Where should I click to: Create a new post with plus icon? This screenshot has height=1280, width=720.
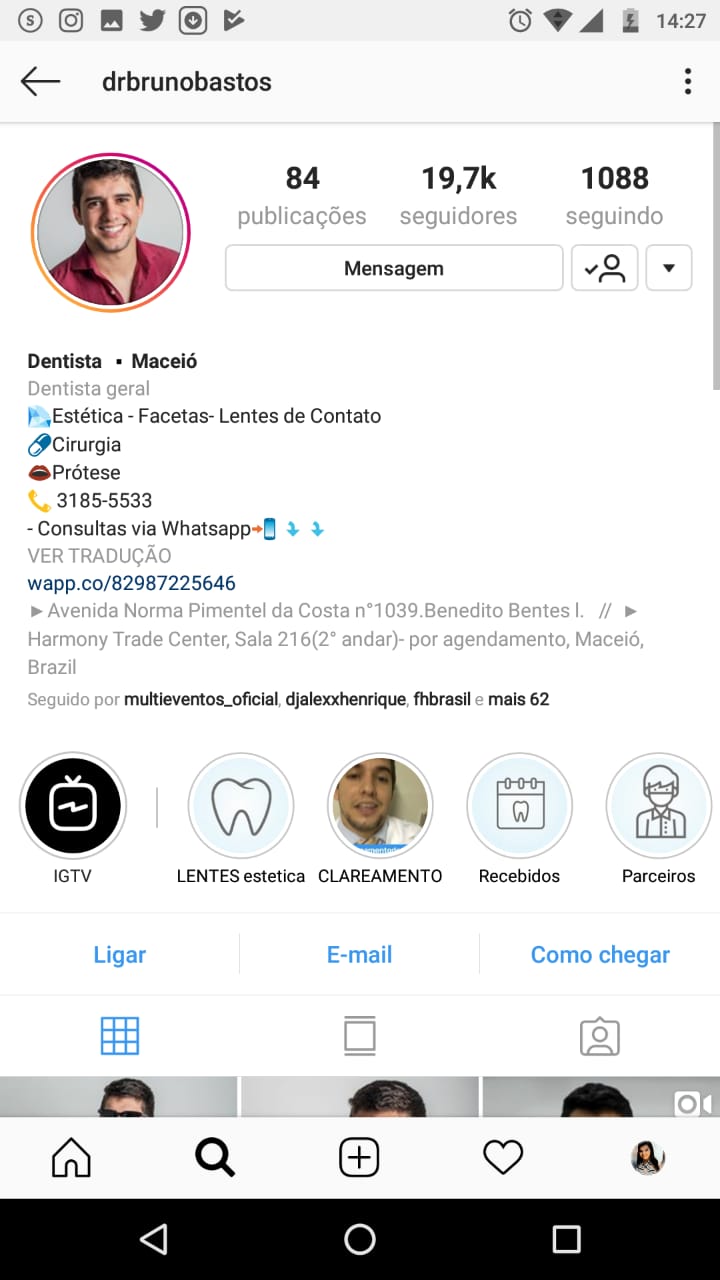click(x=359, y=1158)
